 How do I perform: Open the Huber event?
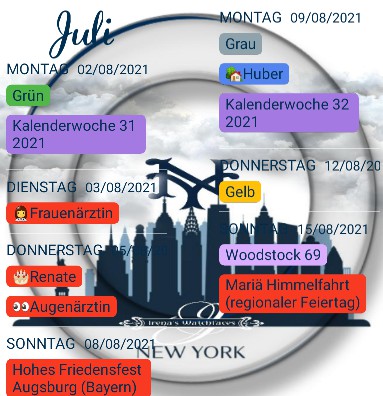coord(254,74)
